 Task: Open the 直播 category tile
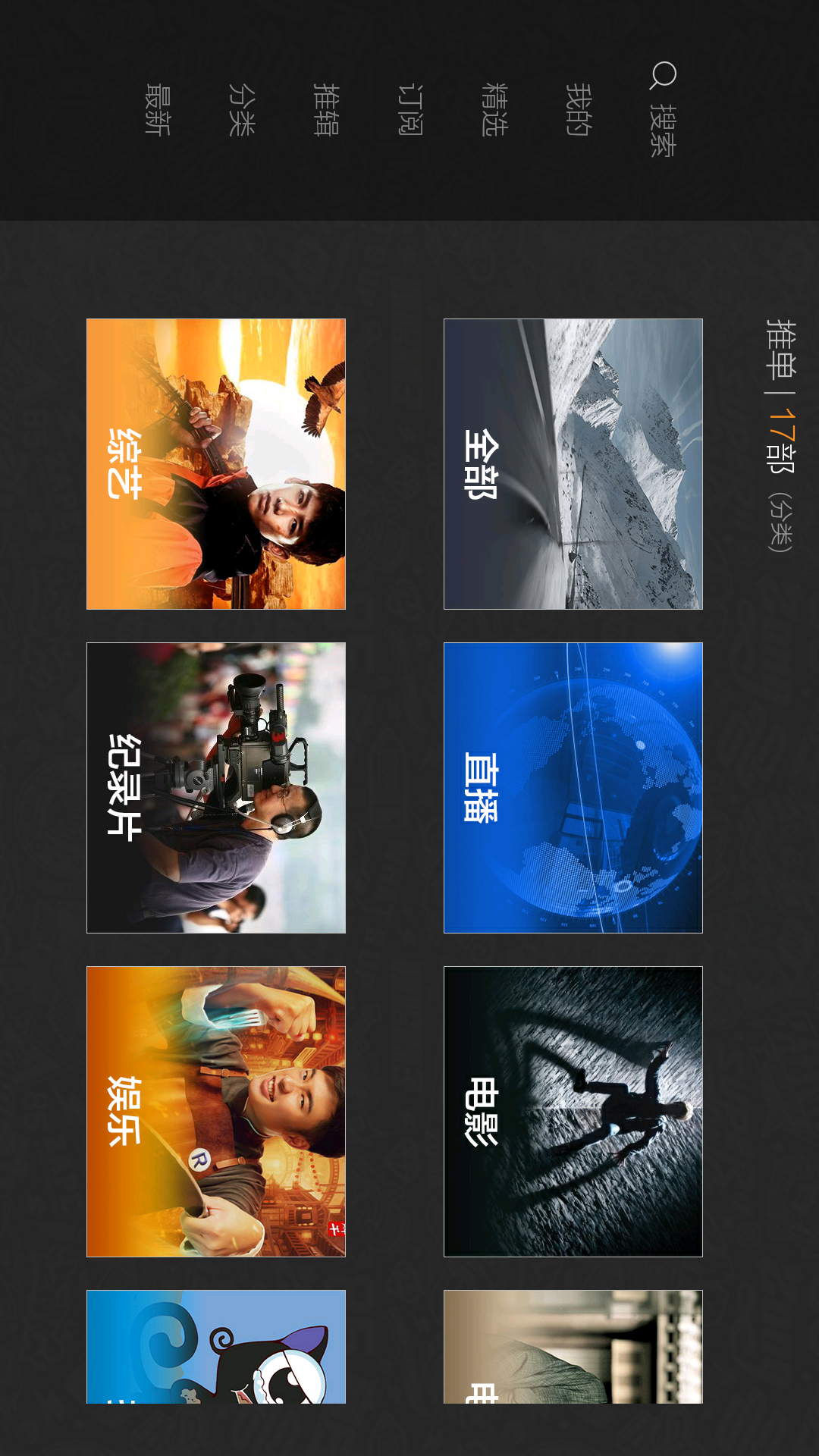(x=573, y=788)
